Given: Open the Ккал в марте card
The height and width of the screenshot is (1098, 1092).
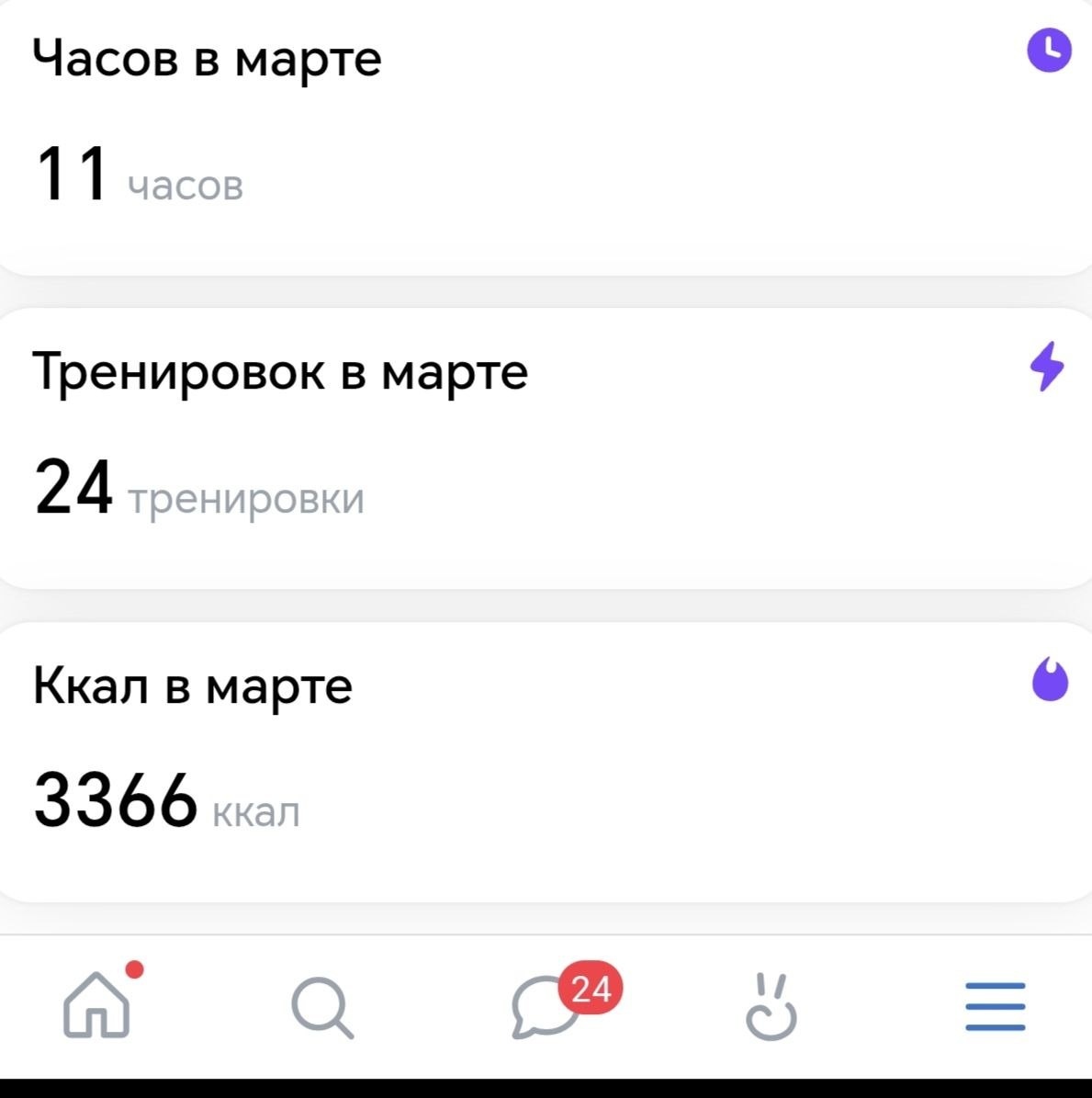Looking at the screenshot, I should click(546, 763).
